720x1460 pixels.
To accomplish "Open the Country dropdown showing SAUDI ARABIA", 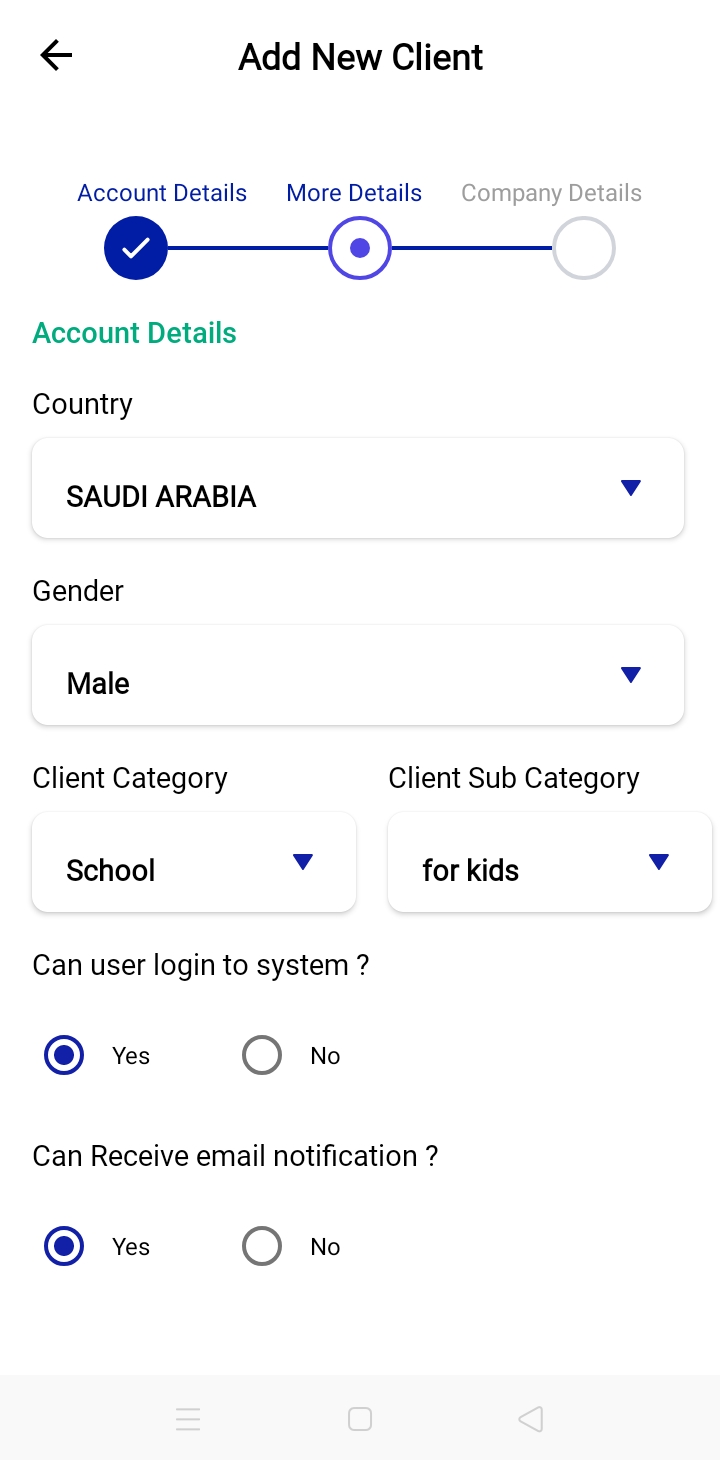I will coord(358,488).
